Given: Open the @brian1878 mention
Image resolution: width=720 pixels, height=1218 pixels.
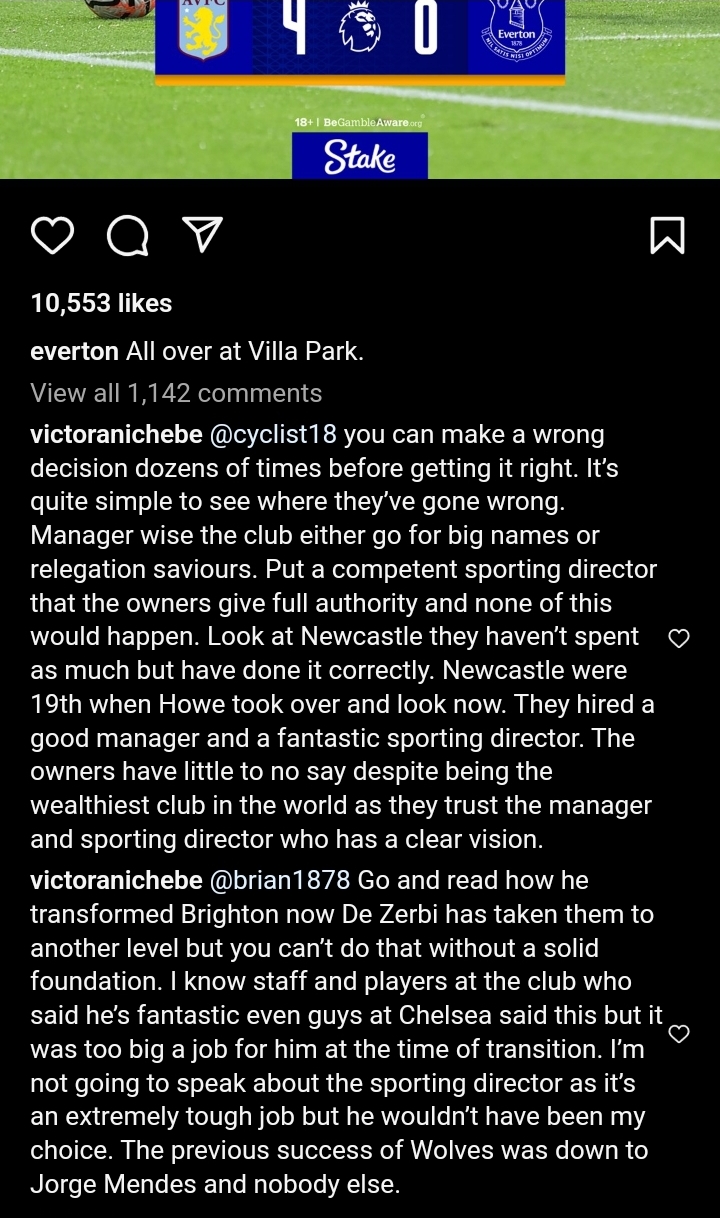Looking at the screenshot, I should point(279,880).
